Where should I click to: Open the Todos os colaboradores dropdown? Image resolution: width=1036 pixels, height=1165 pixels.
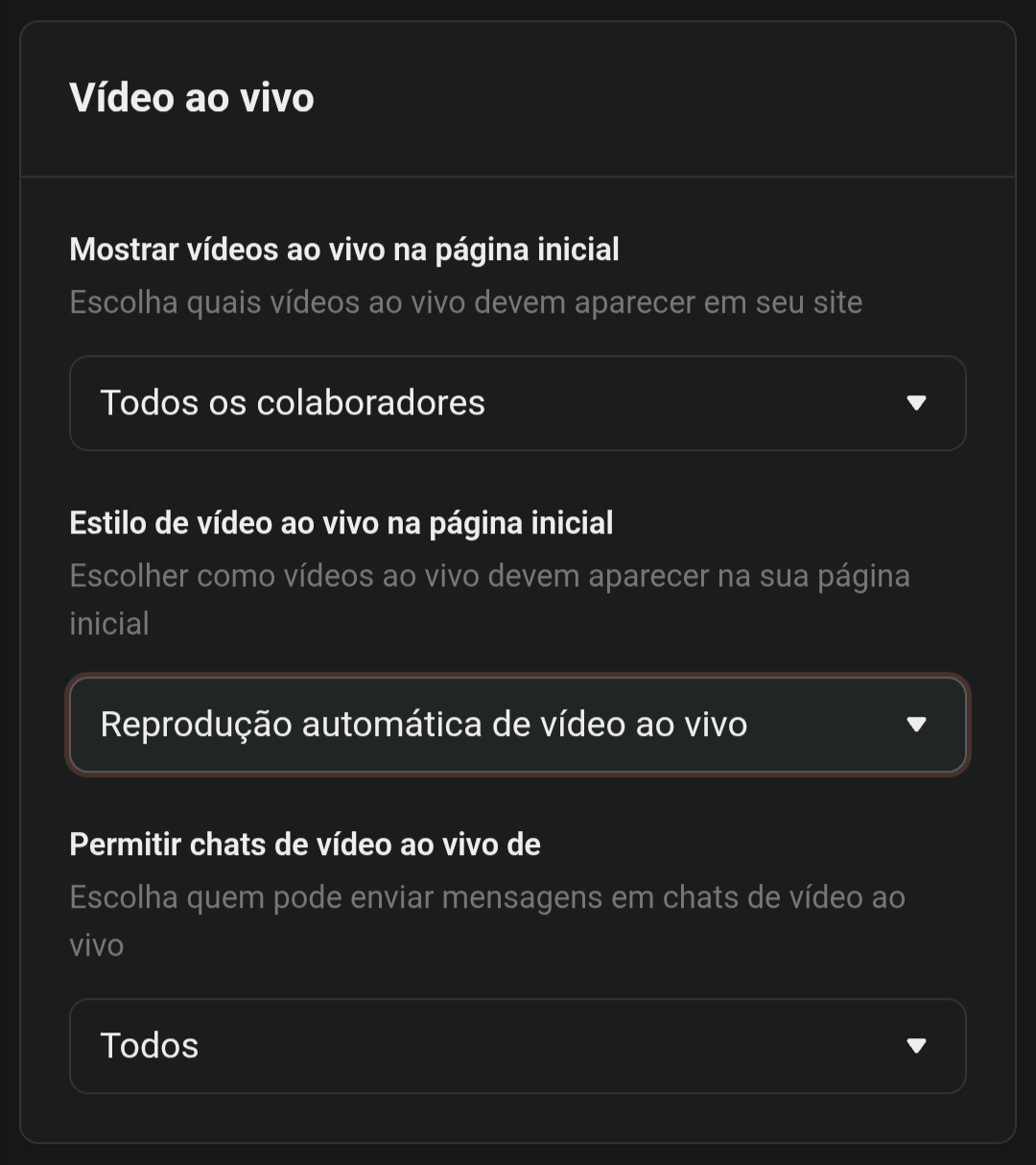pos(518,403)
